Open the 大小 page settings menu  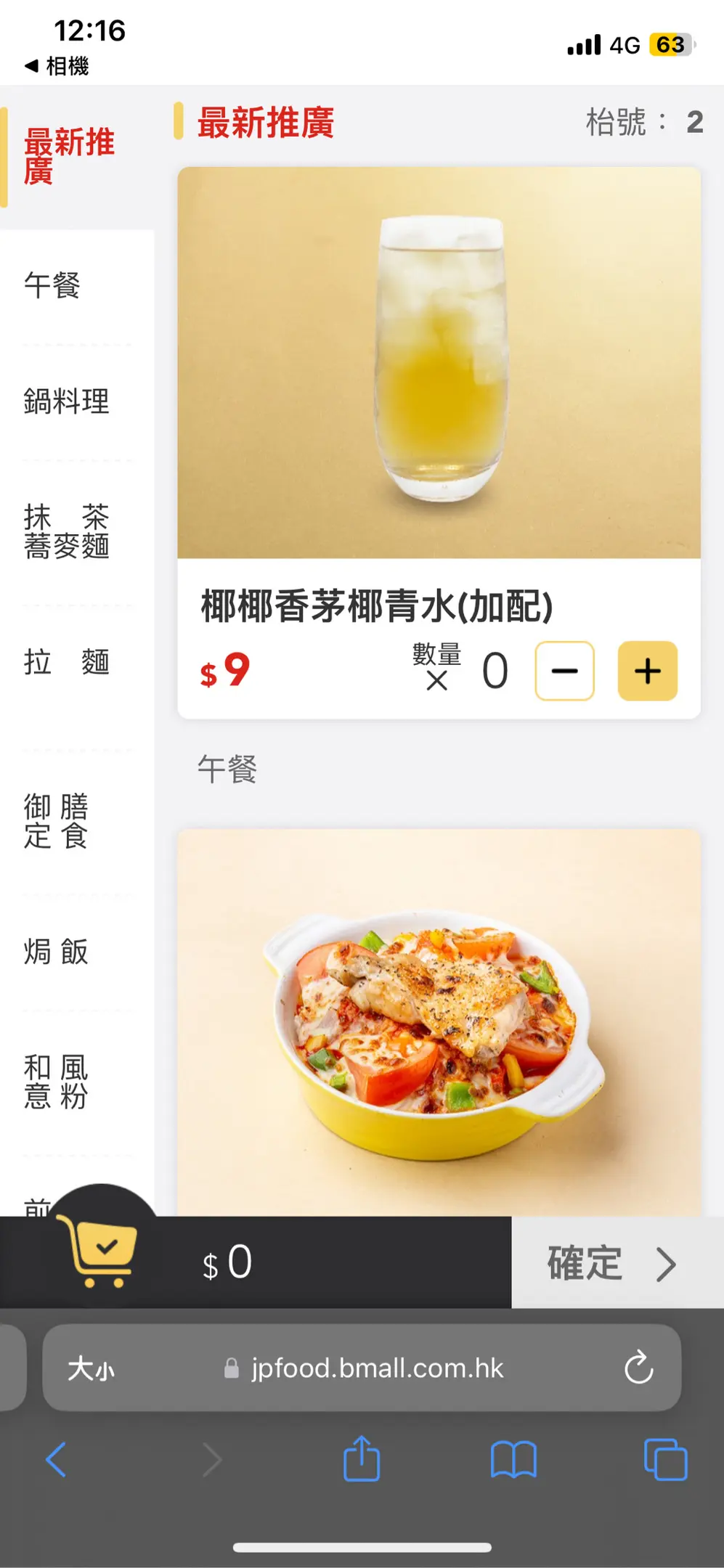click(x=91, y=1369)
